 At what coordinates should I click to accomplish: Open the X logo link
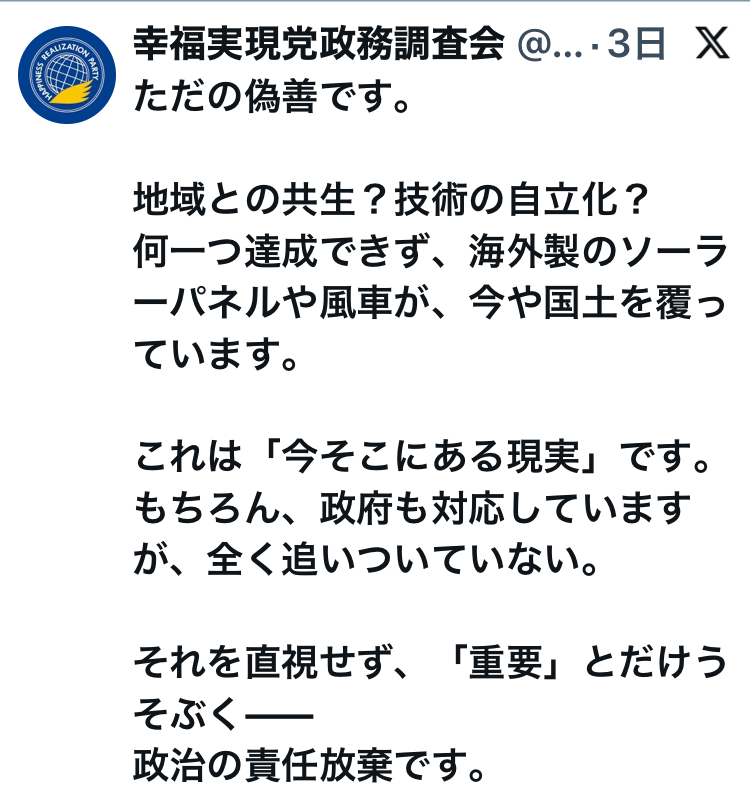[x=713, y=46]
